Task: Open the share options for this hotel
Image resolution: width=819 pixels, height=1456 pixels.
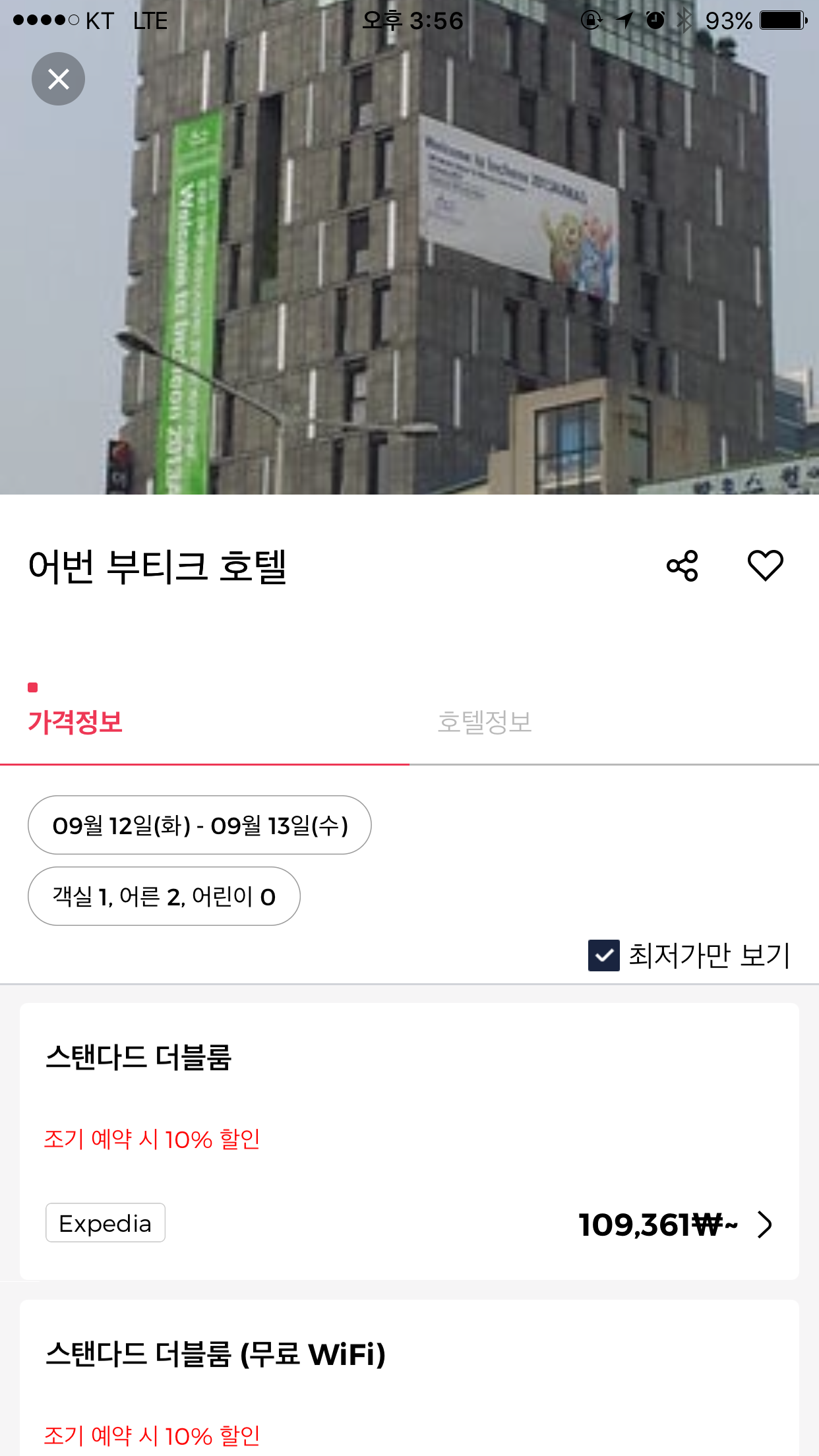Action: 683,564
